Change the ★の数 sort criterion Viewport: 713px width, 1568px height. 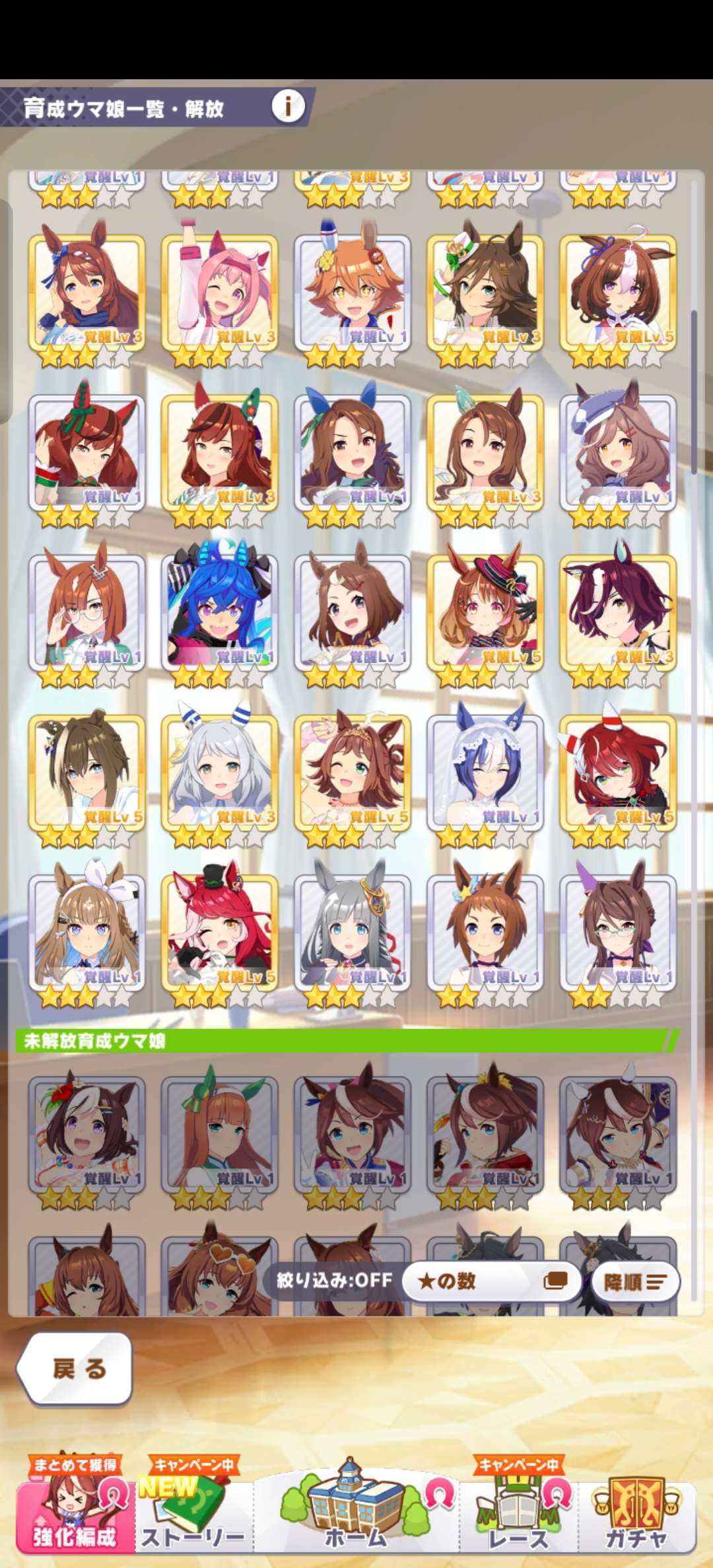coord(491,1281)
